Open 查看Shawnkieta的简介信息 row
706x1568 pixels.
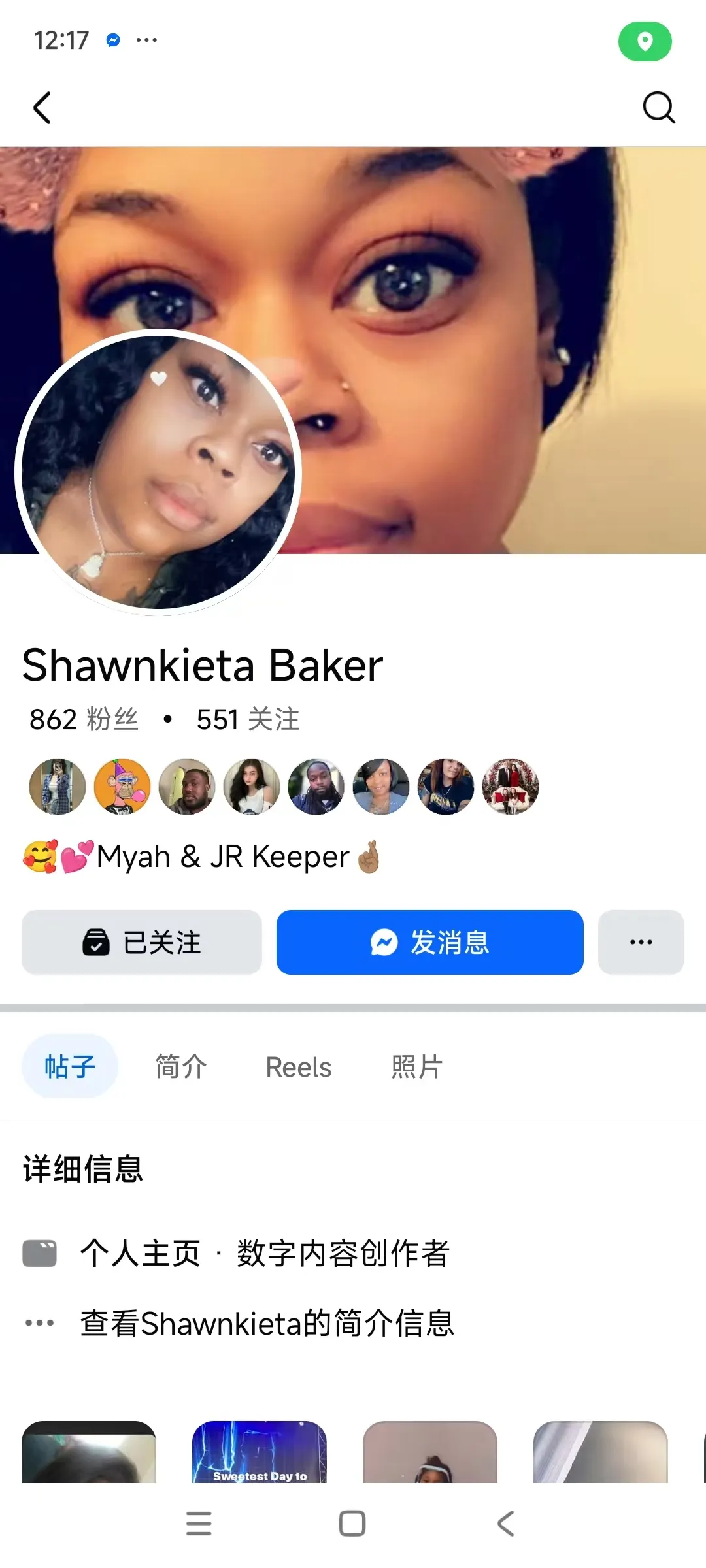click(x=267, y=1323)
